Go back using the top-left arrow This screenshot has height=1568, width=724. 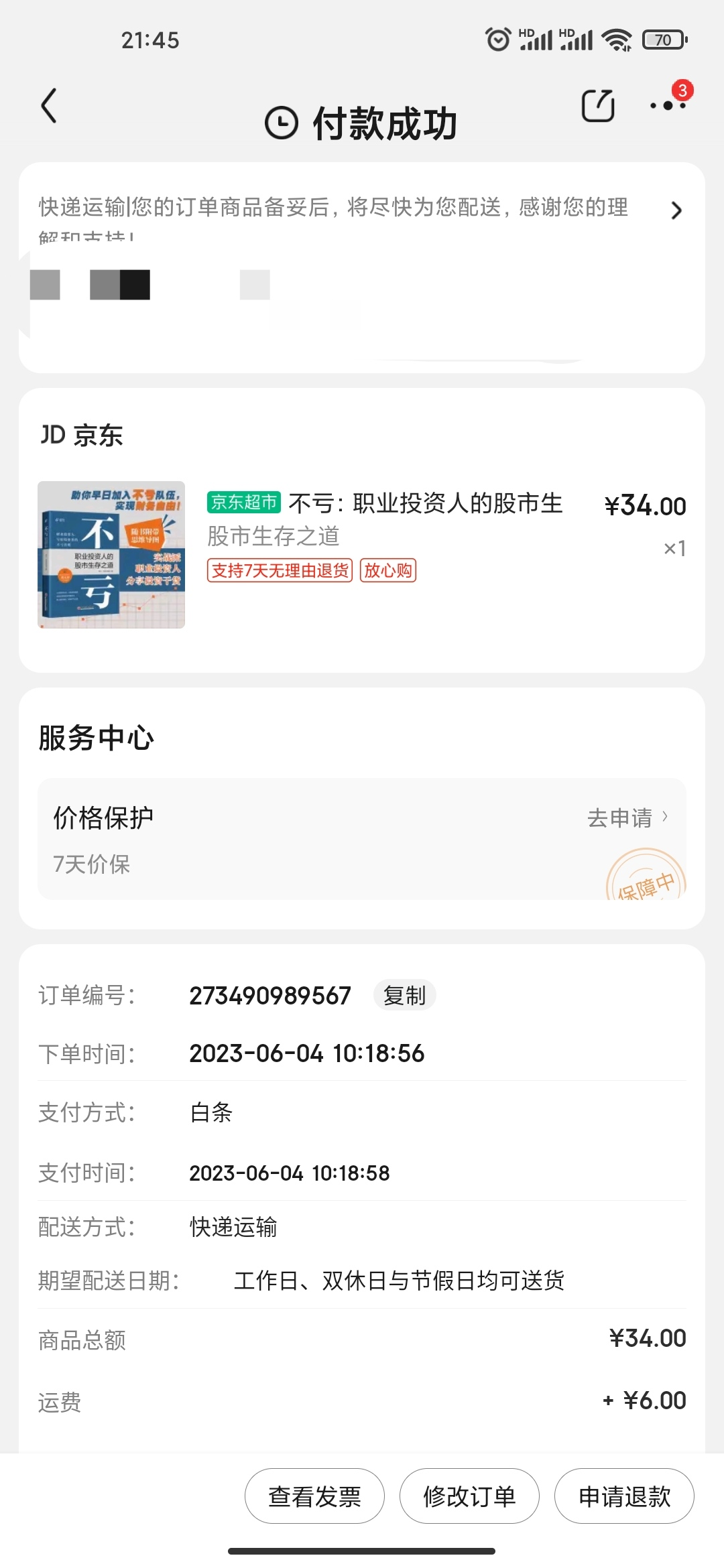(x=49, y=106)
